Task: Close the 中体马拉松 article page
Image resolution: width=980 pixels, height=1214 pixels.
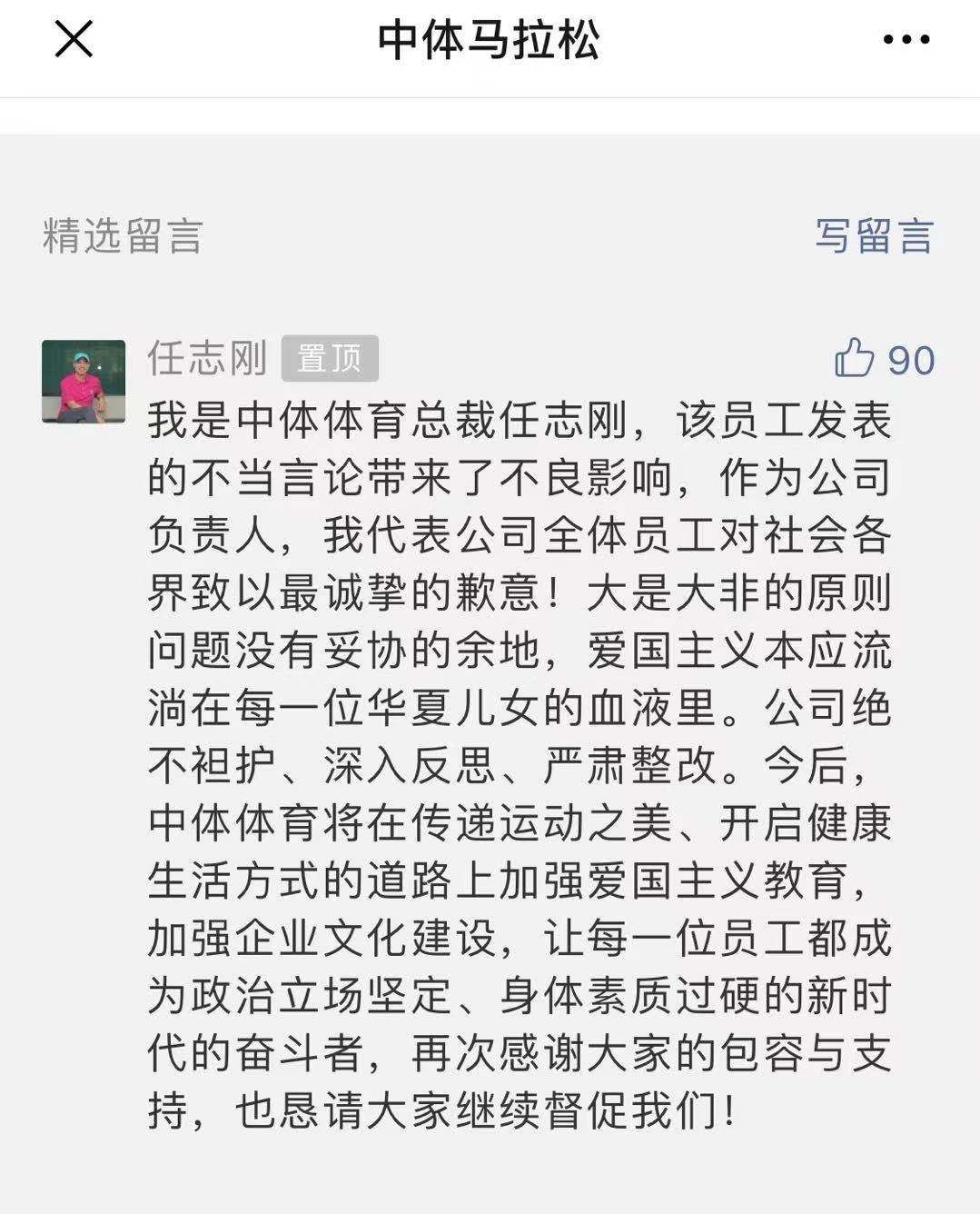Action: (x=74, y=40)
